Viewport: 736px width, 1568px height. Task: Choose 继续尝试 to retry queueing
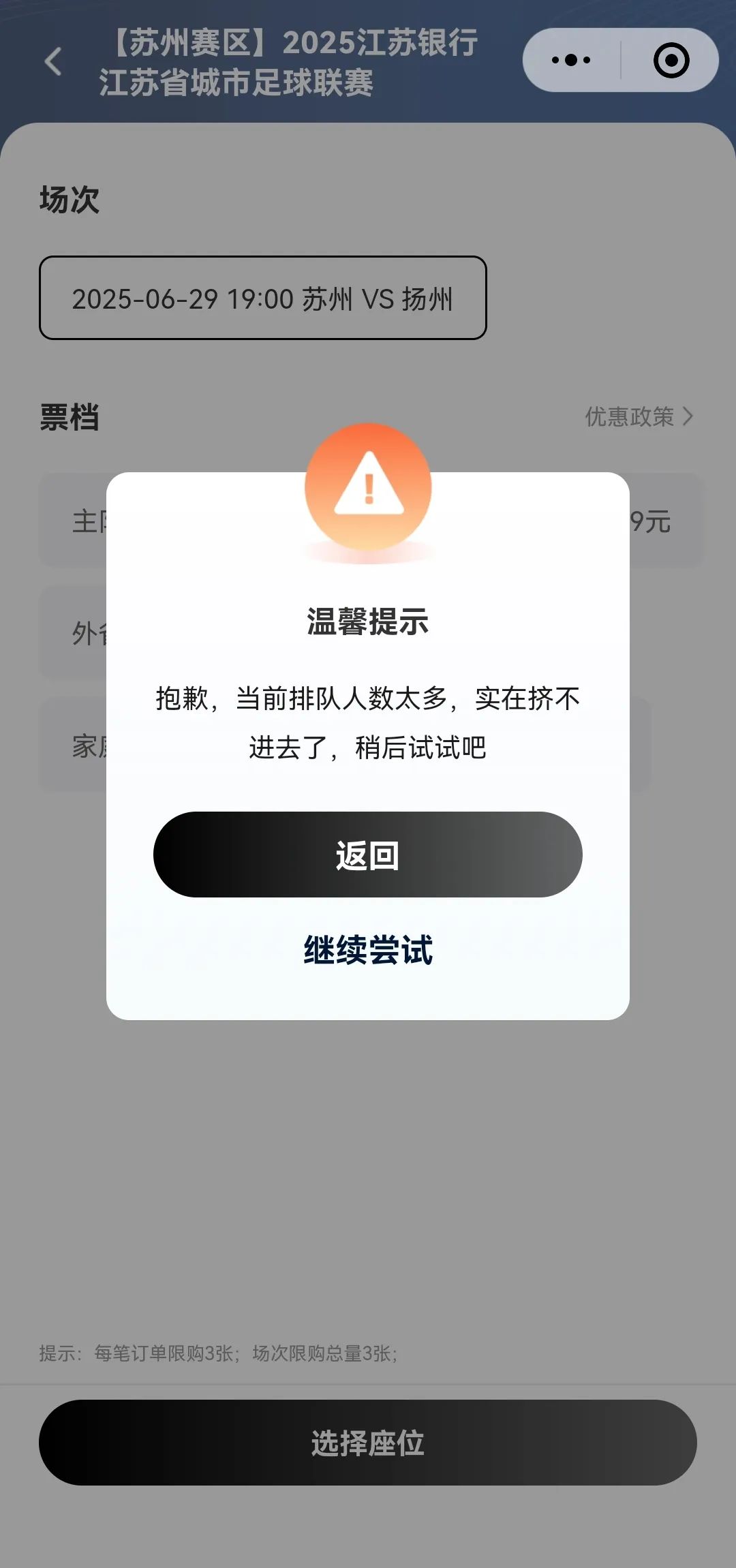pyautogui.click(x=368, y=950)
